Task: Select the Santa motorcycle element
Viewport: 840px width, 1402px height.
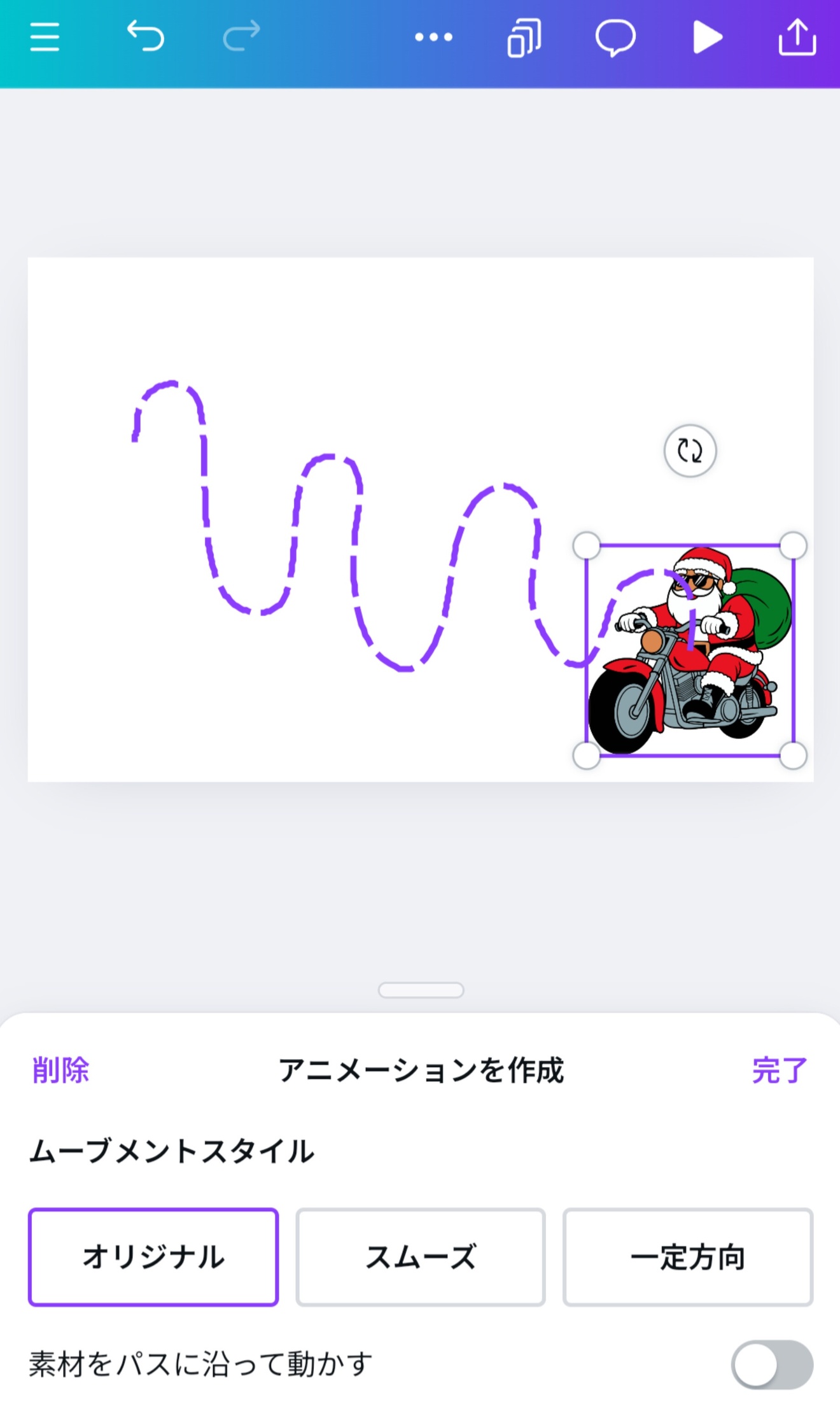Action: coord(690,650)
